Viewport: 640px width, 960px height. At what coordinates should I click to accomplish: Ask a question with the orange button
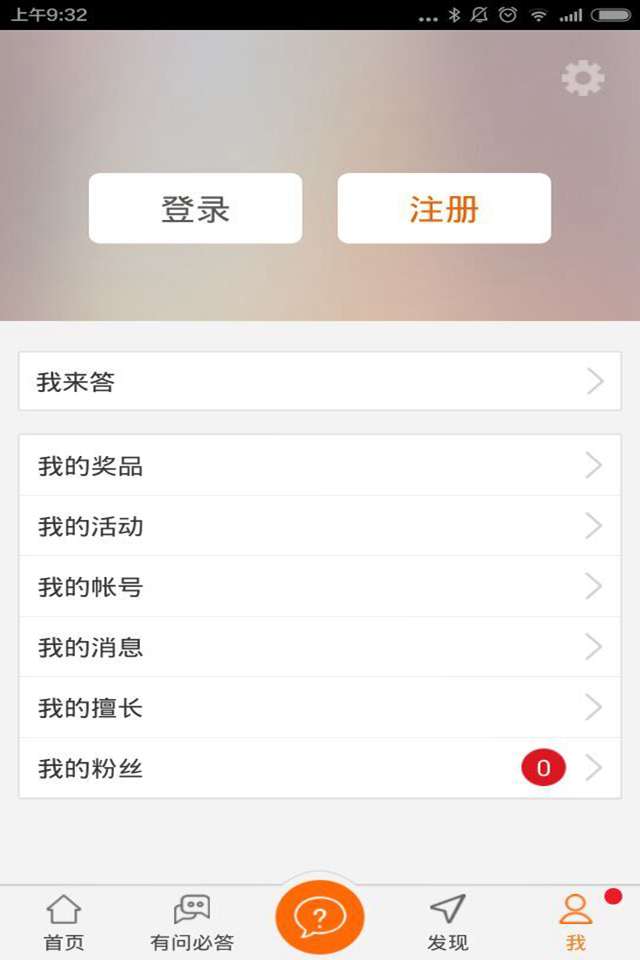[320, 917]
